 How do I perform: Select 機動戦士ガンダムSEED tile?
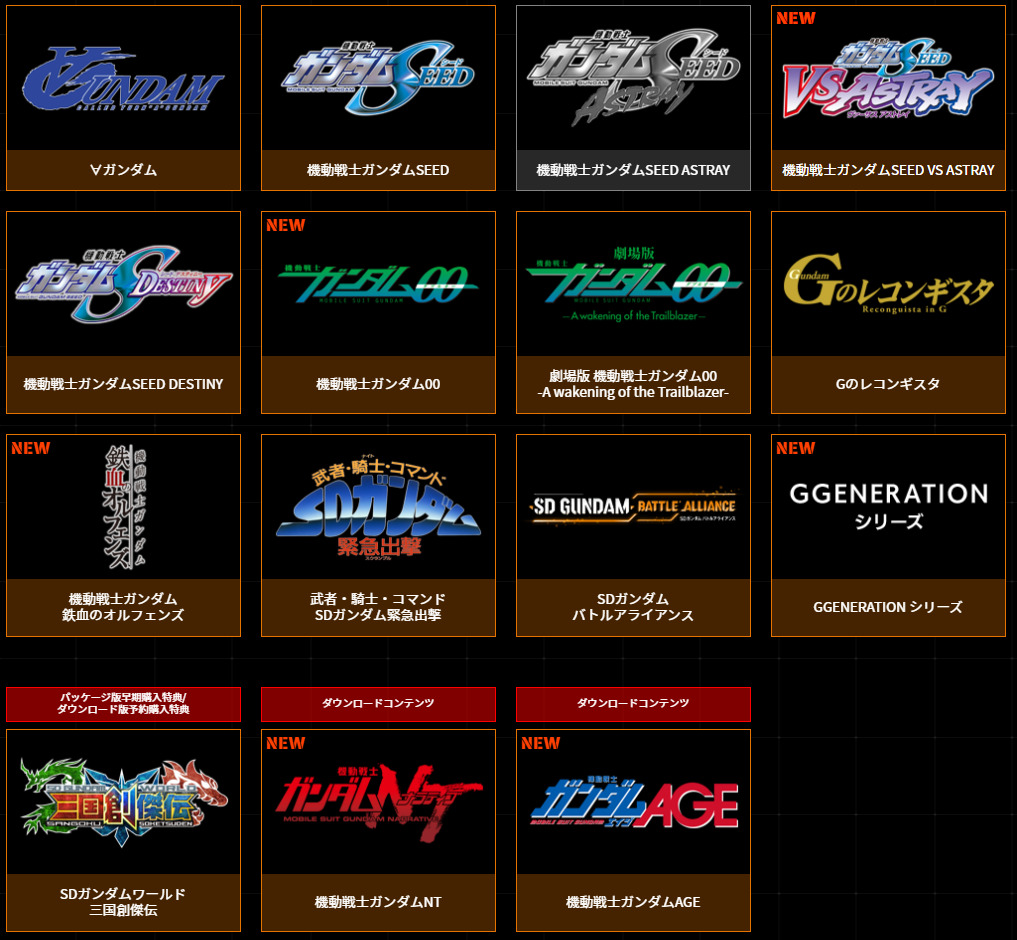378,98
